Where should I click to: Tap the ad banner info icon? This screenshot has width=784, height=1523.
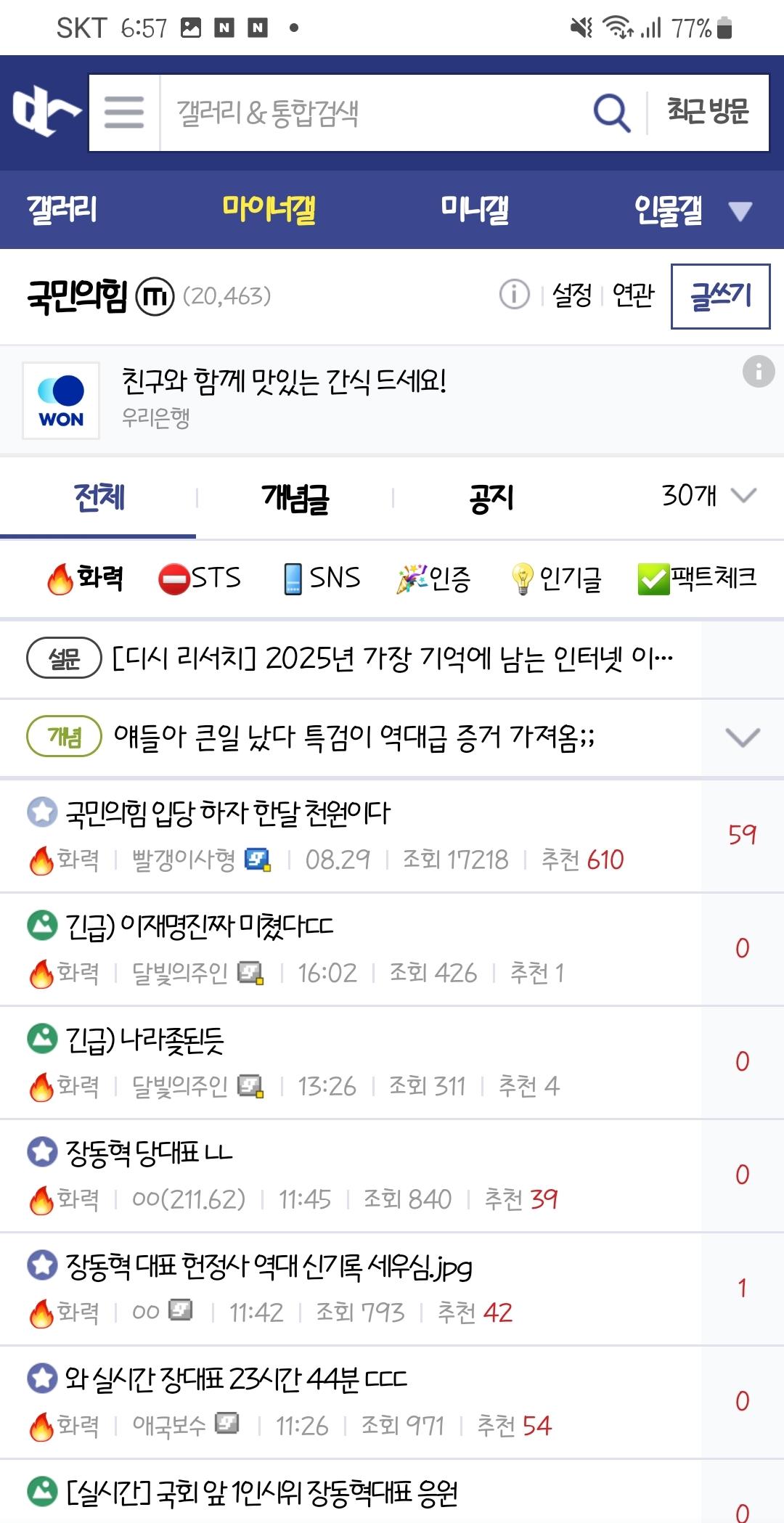pos(759,372)
